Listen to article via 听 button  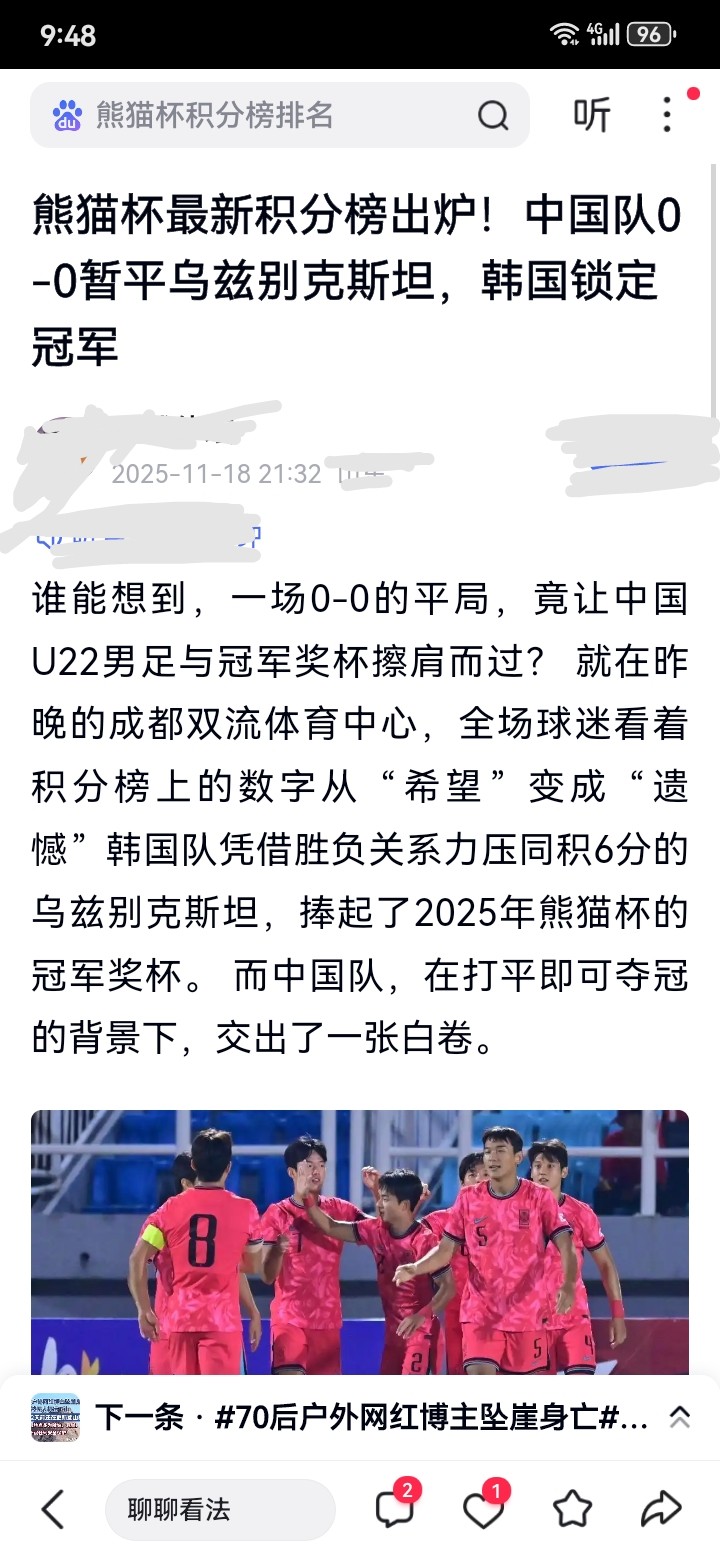tap(591, 116)
